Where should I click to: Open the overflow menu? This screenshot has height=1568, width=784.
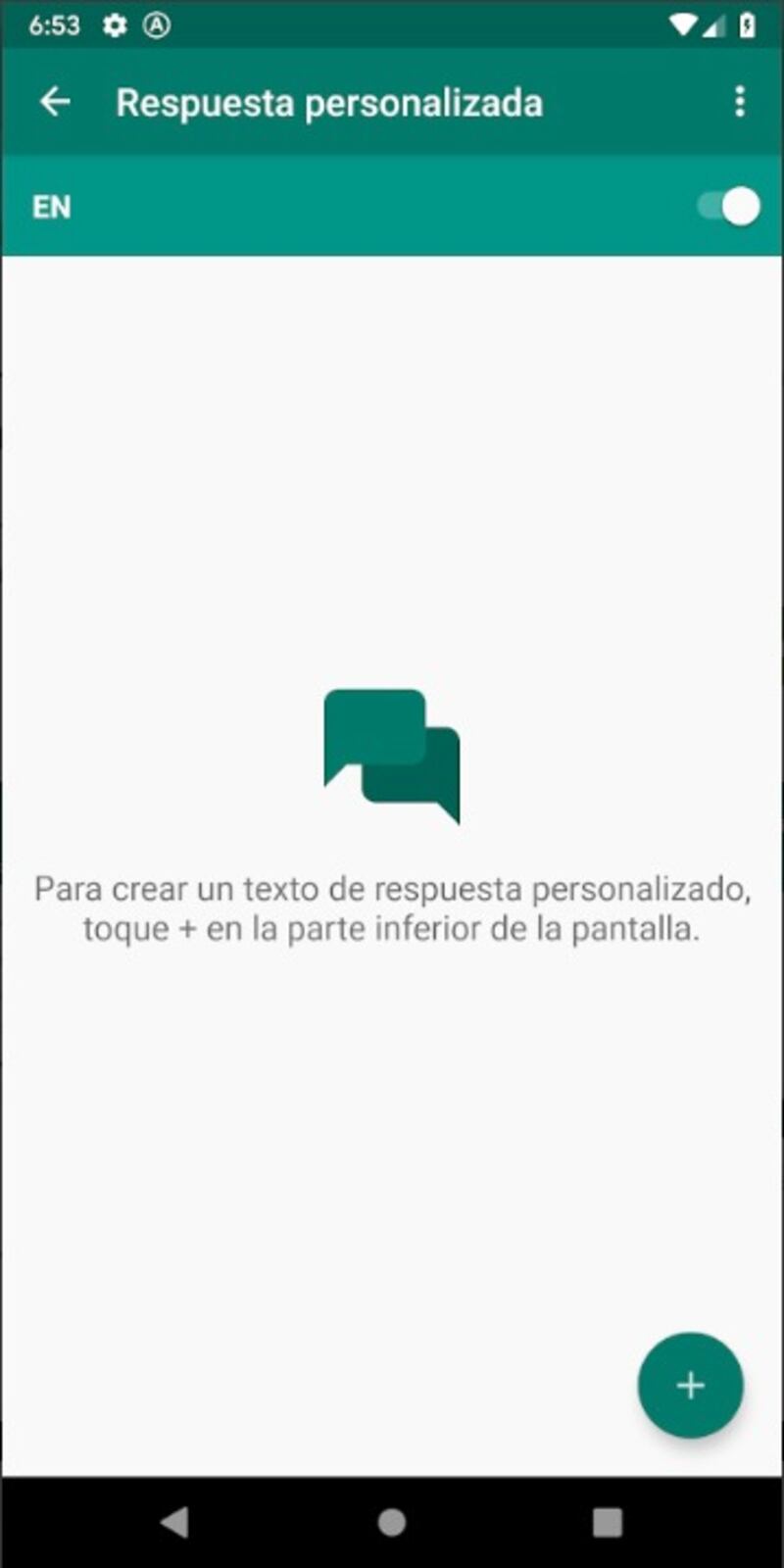(739, 102)
